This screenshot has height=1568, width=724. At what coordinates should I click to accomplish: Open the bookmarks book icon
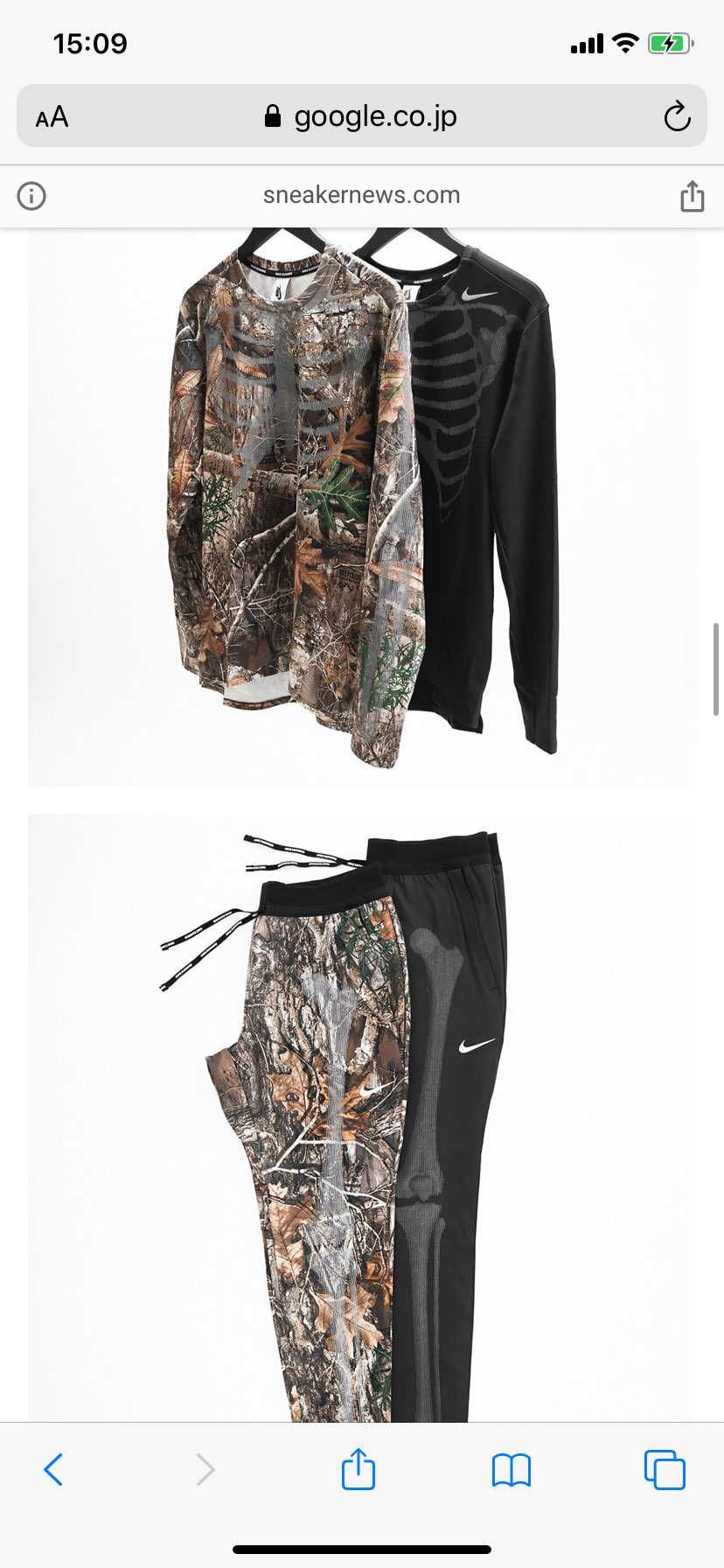pos(512,1470)
